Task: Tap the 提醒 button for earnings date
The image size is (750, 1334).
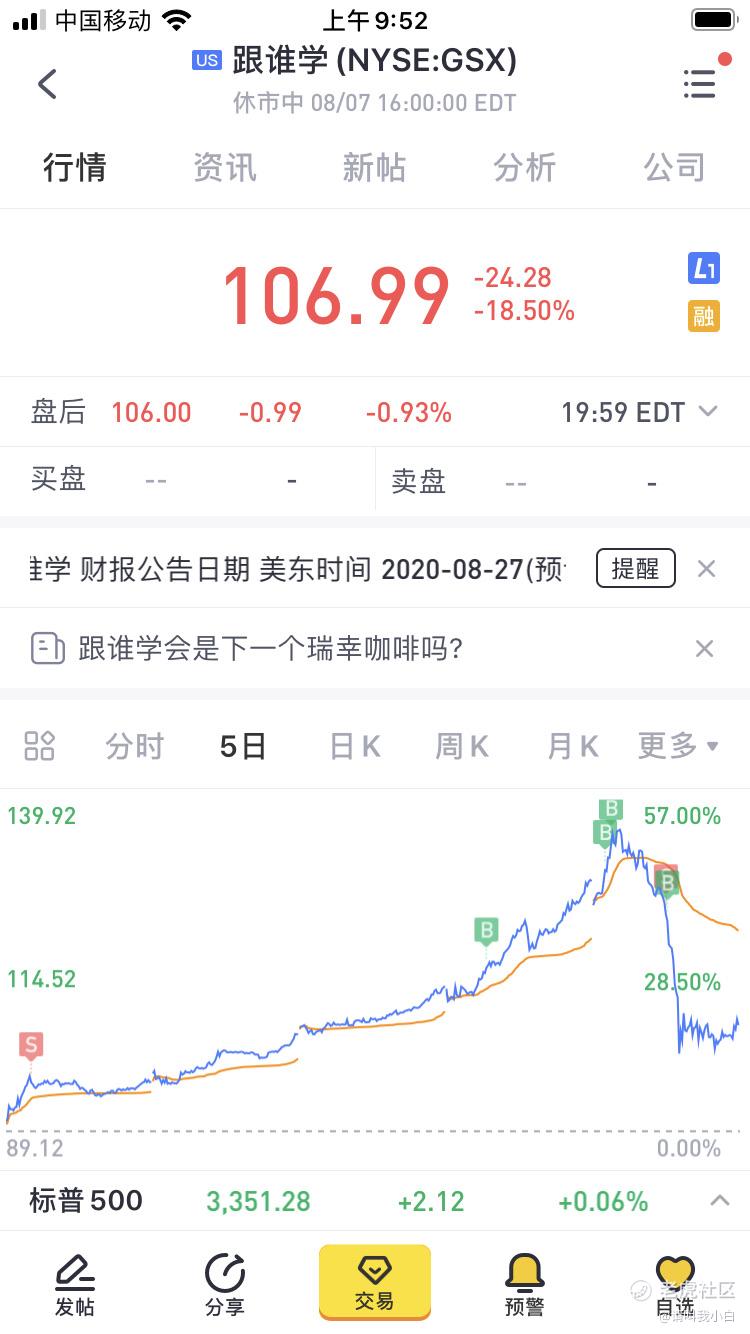Action: coord(635,569)
